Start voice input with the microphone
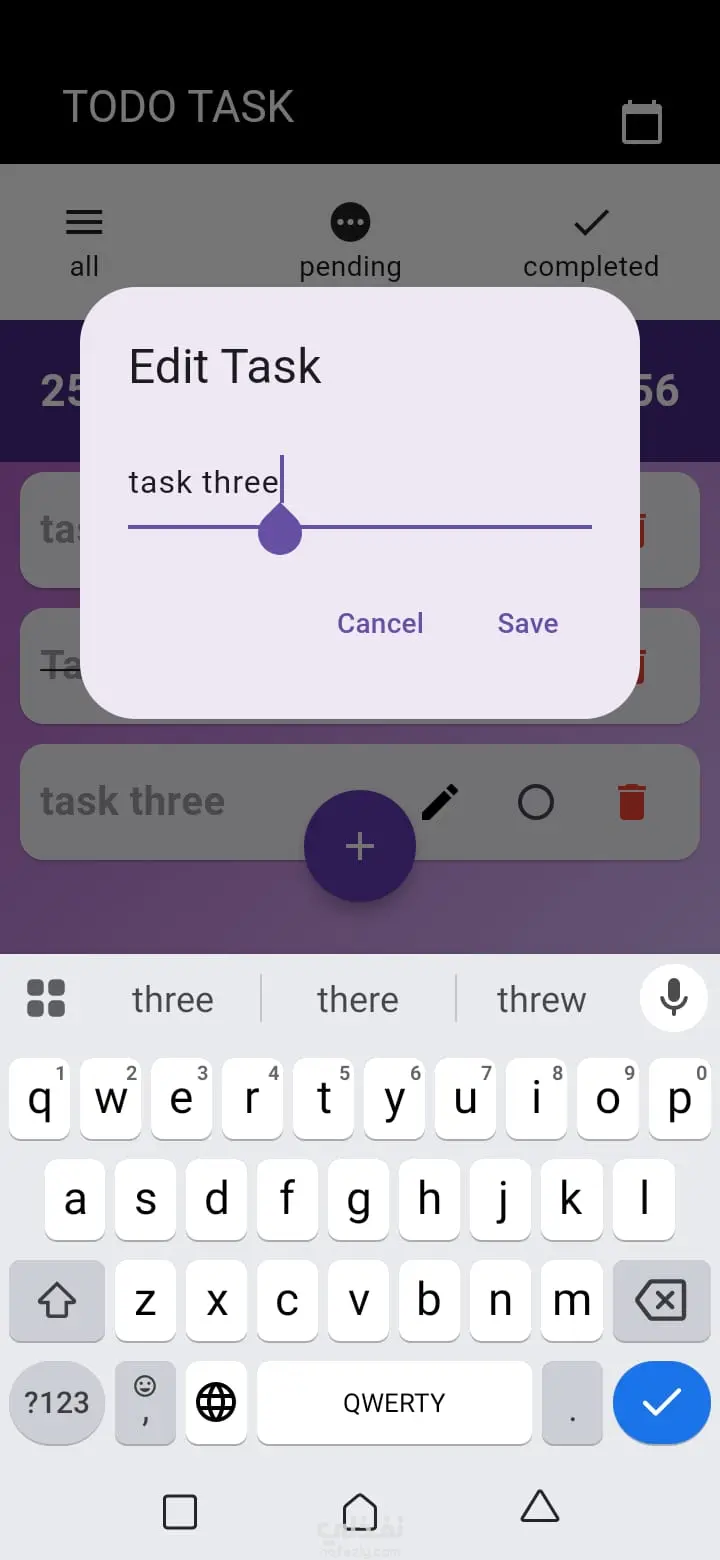Image resolution: width=720 pixels, height=1560 pixels. tap(674, 997)
